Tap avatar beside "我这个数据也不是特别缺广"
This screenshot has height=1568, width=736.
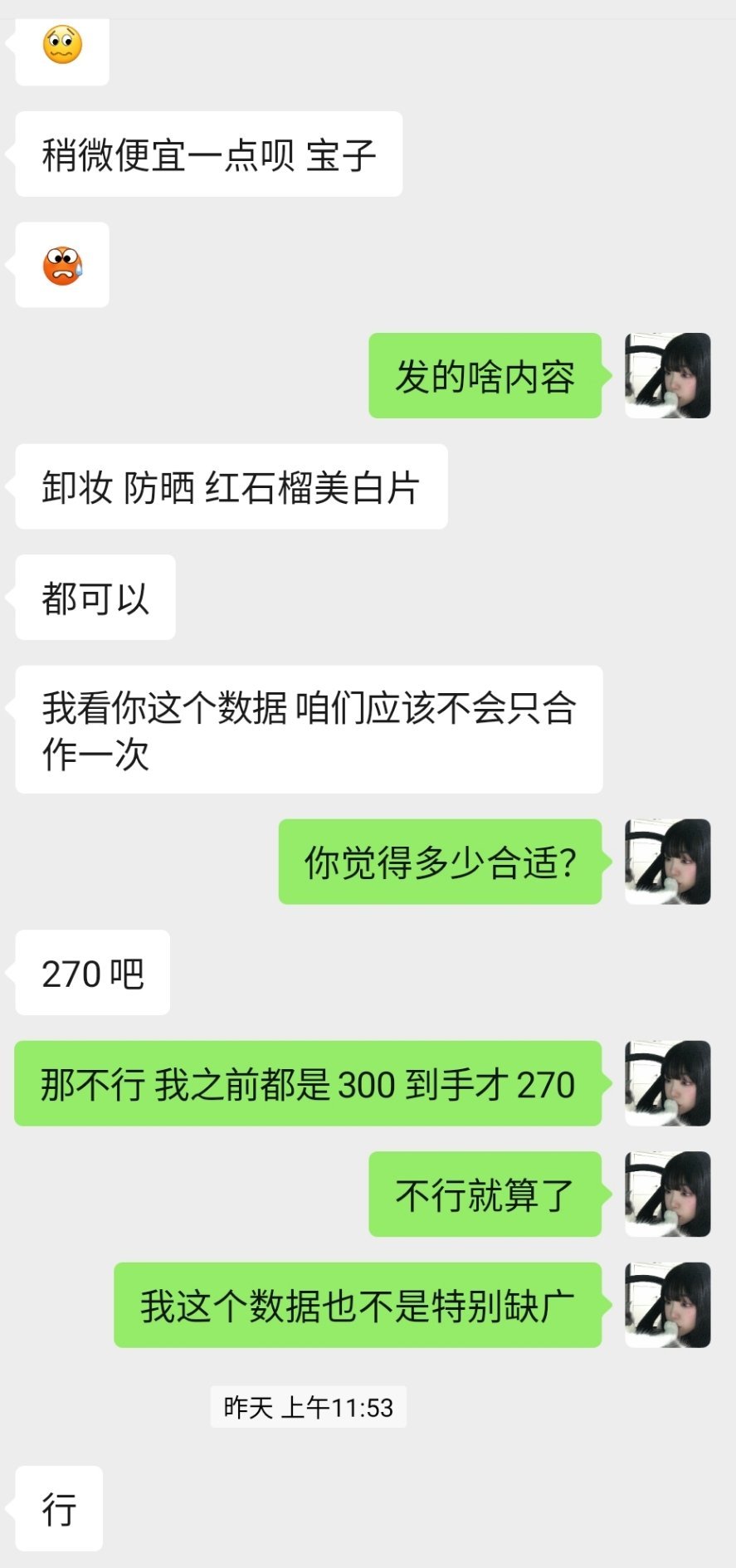coord(667,1305)
